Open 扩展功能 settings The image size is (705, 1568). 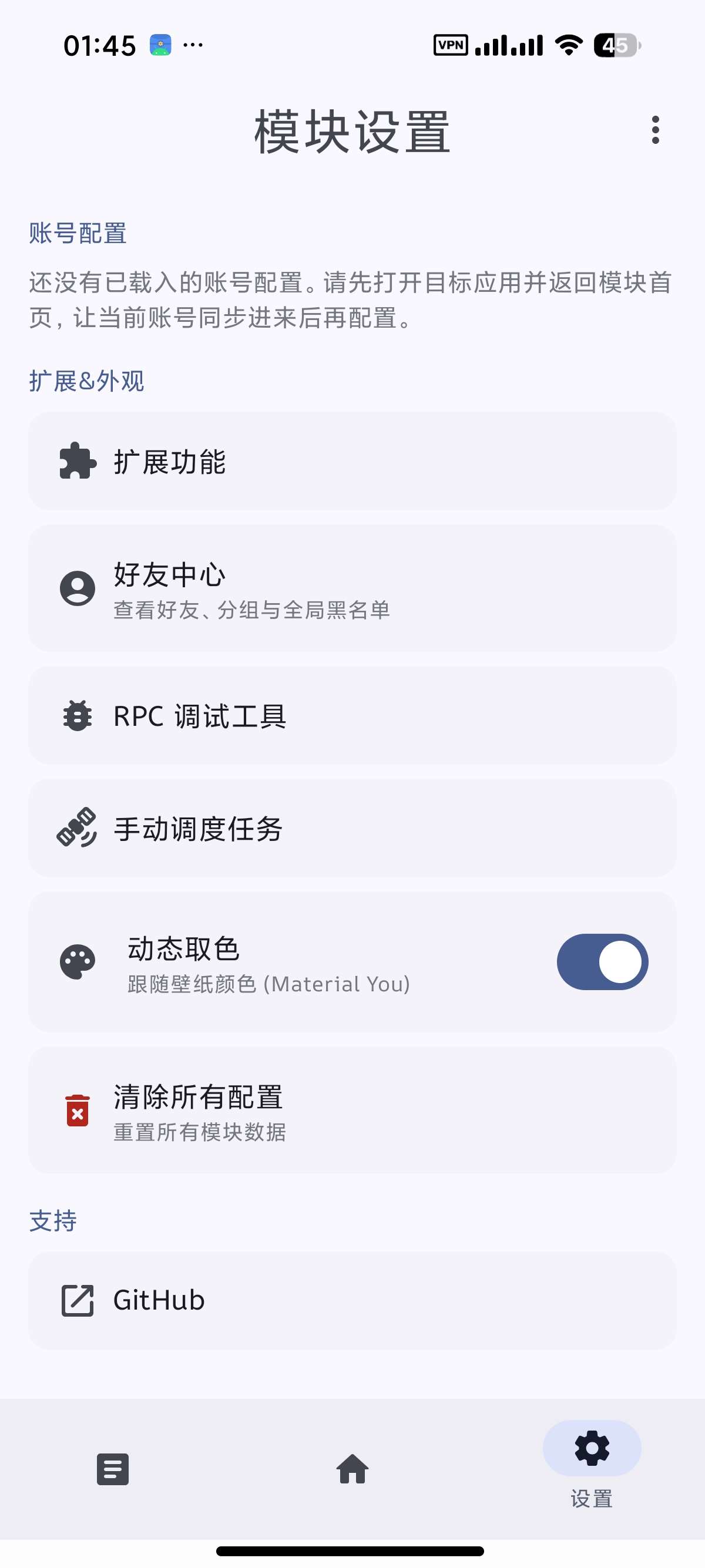(x=352, y=461)
